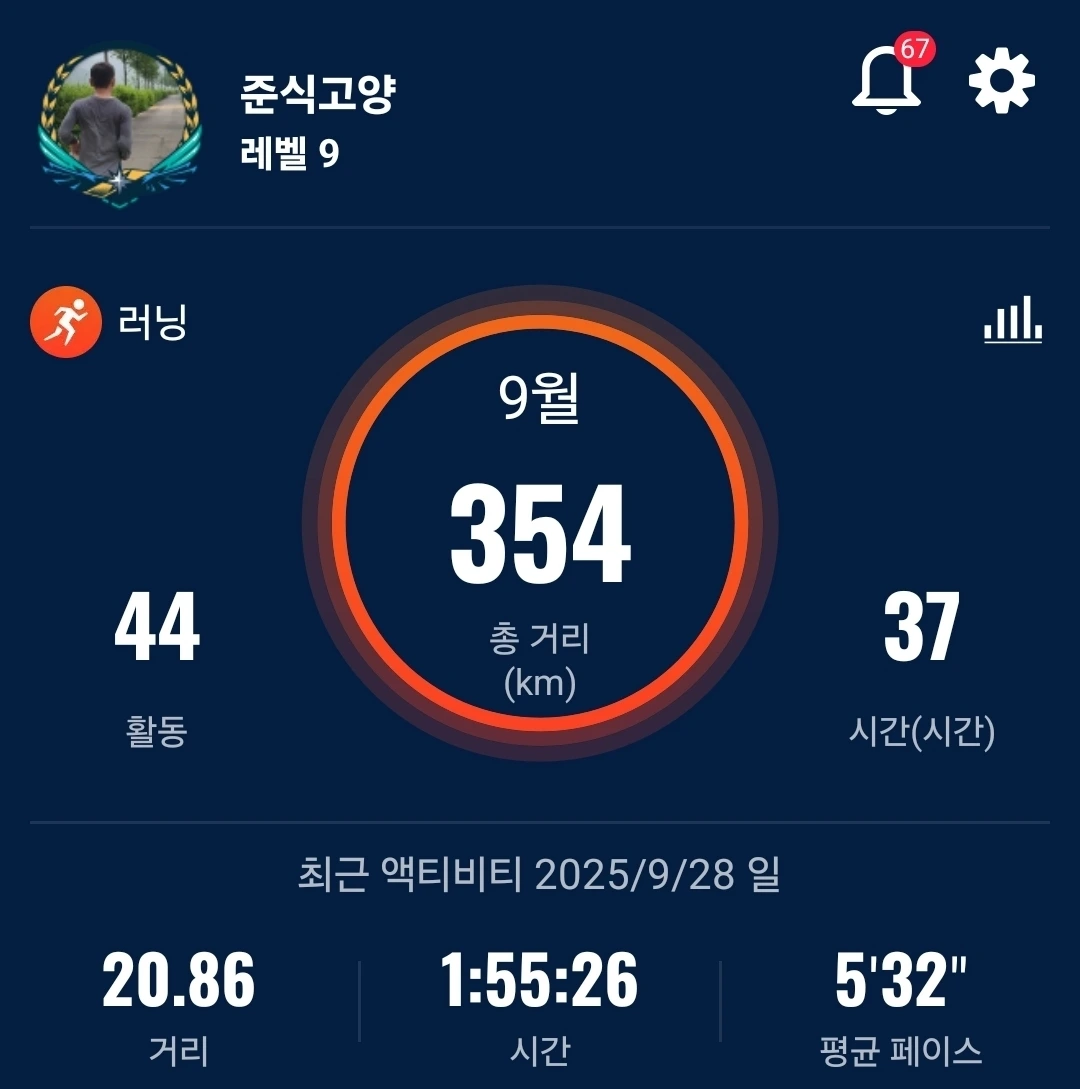Open the settings gear
The height and width of the screenshot is (1089, 1080).
click(x=1001, y=82)
